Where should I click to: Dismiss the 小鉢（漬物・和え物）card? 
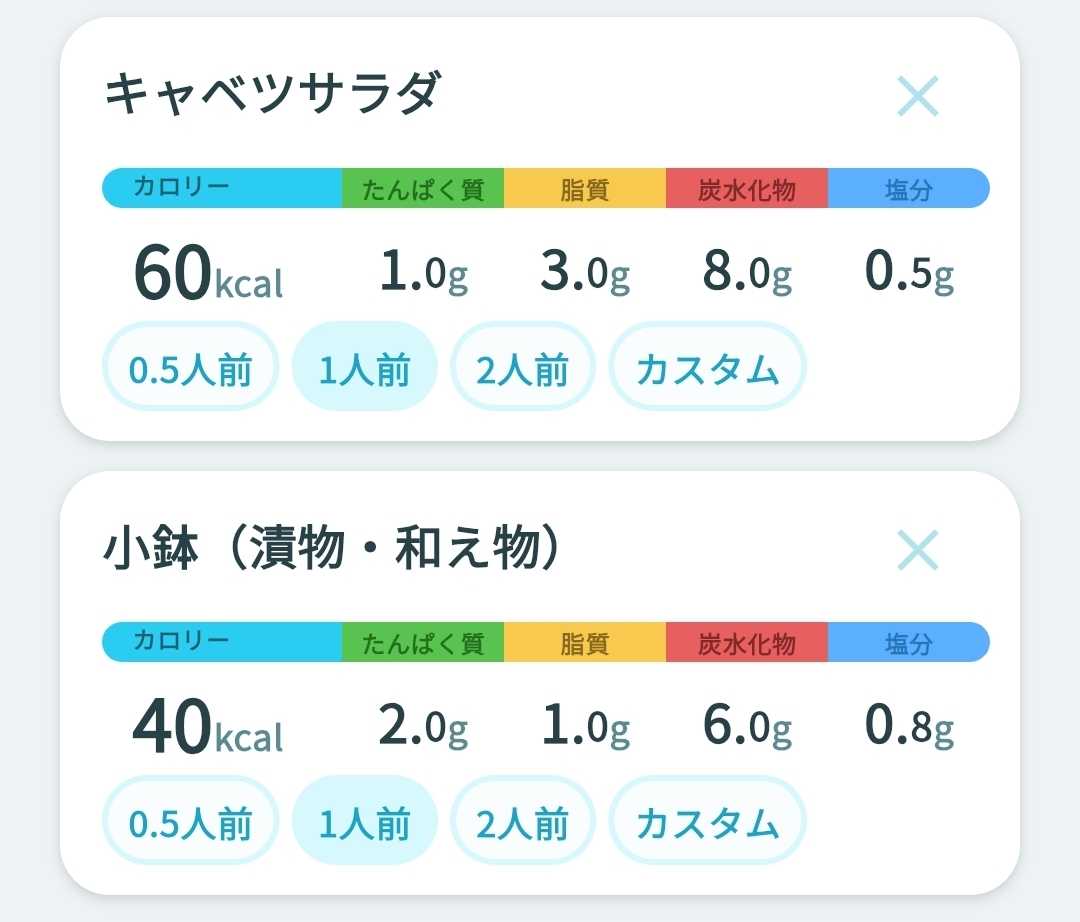(917, 549)
